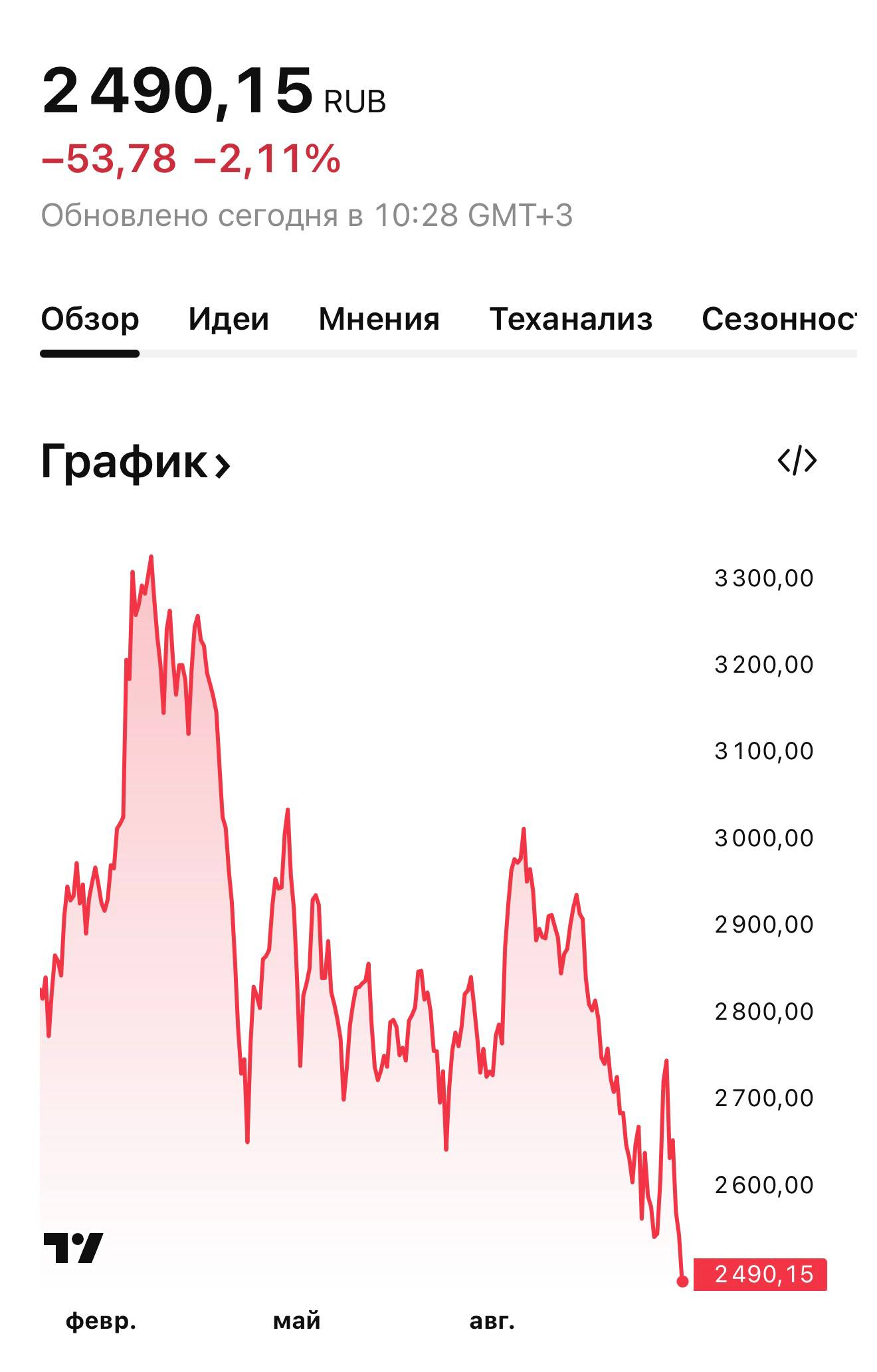Screen dimensions: 877x1372
Task: Go to the Теханализ tab
Action: point(571,320)
